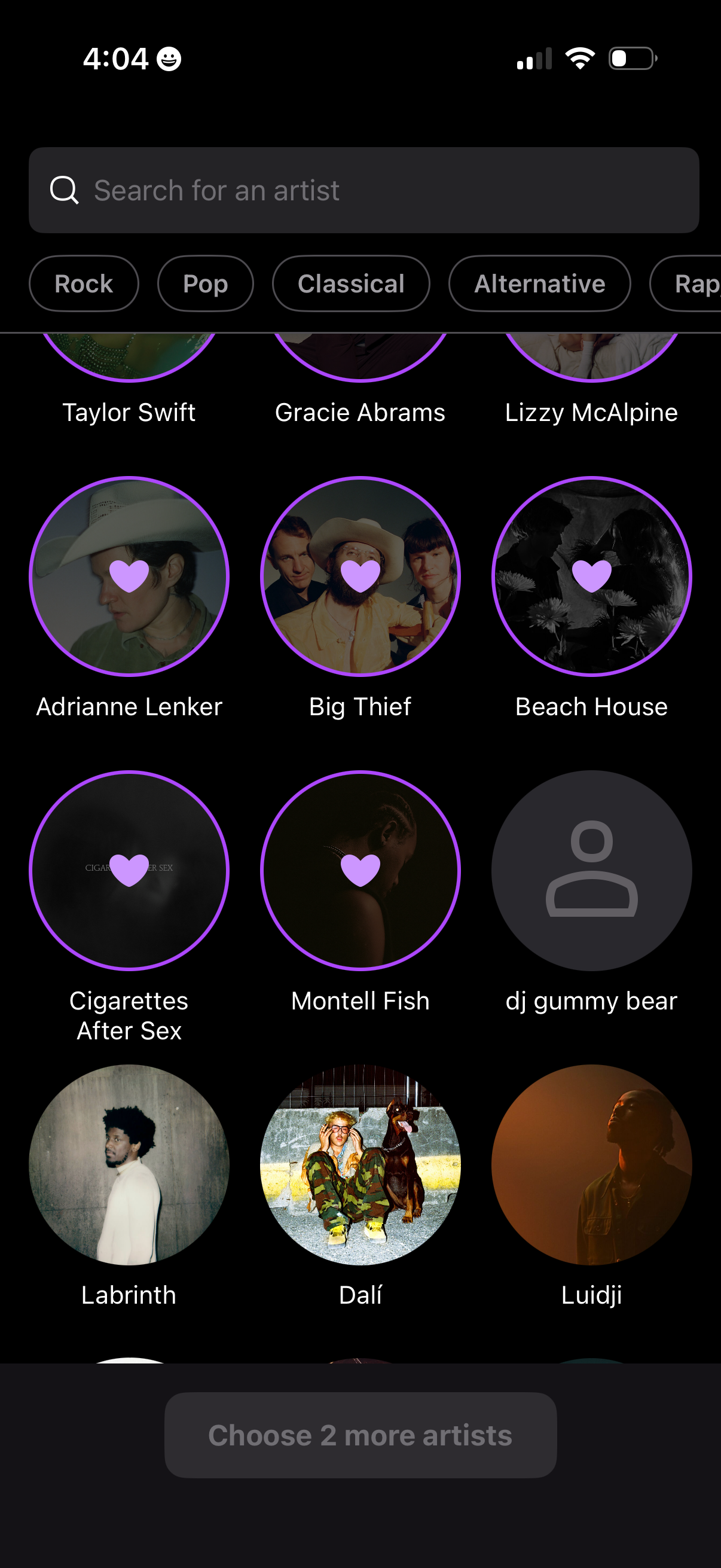
Task: Tap the smiley emoji next to the clock
Action: tap(169, 59)
